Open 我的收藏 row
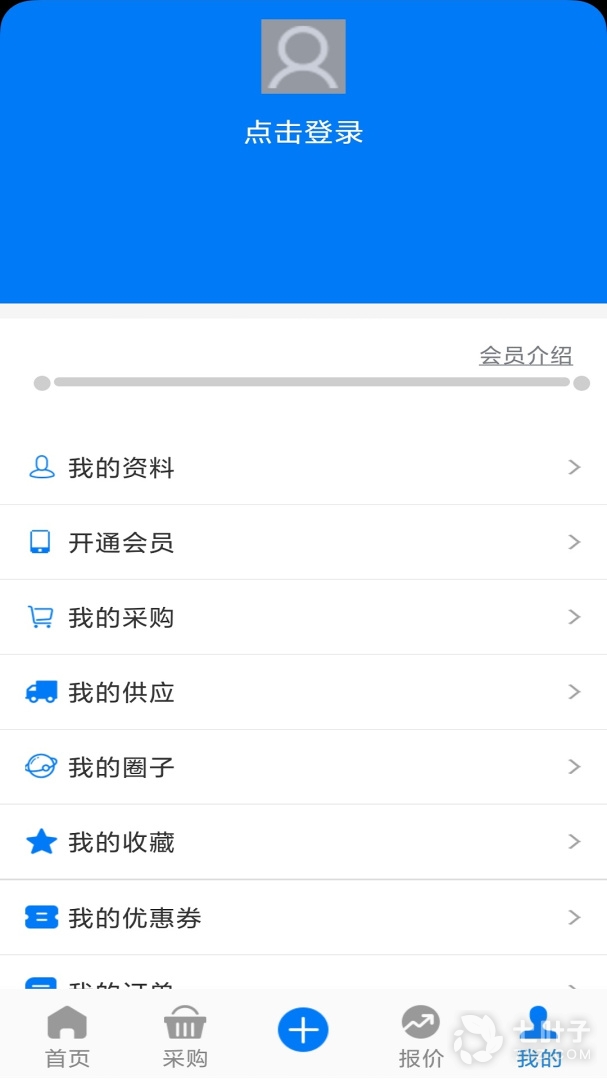 click(x=303, y=842)
